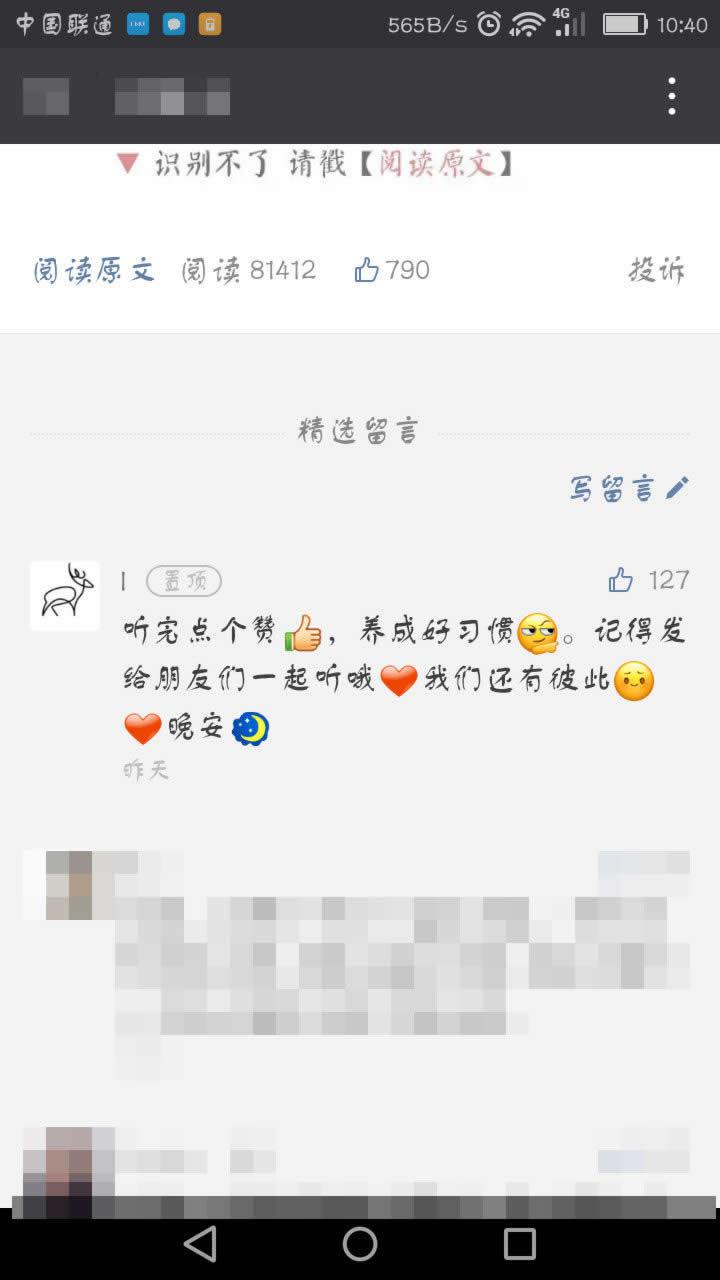Viewport: 720px width, 1280px height.
Task: Open the 阅读原文 link
Action: pyautogui.click(x=94, y=270)
